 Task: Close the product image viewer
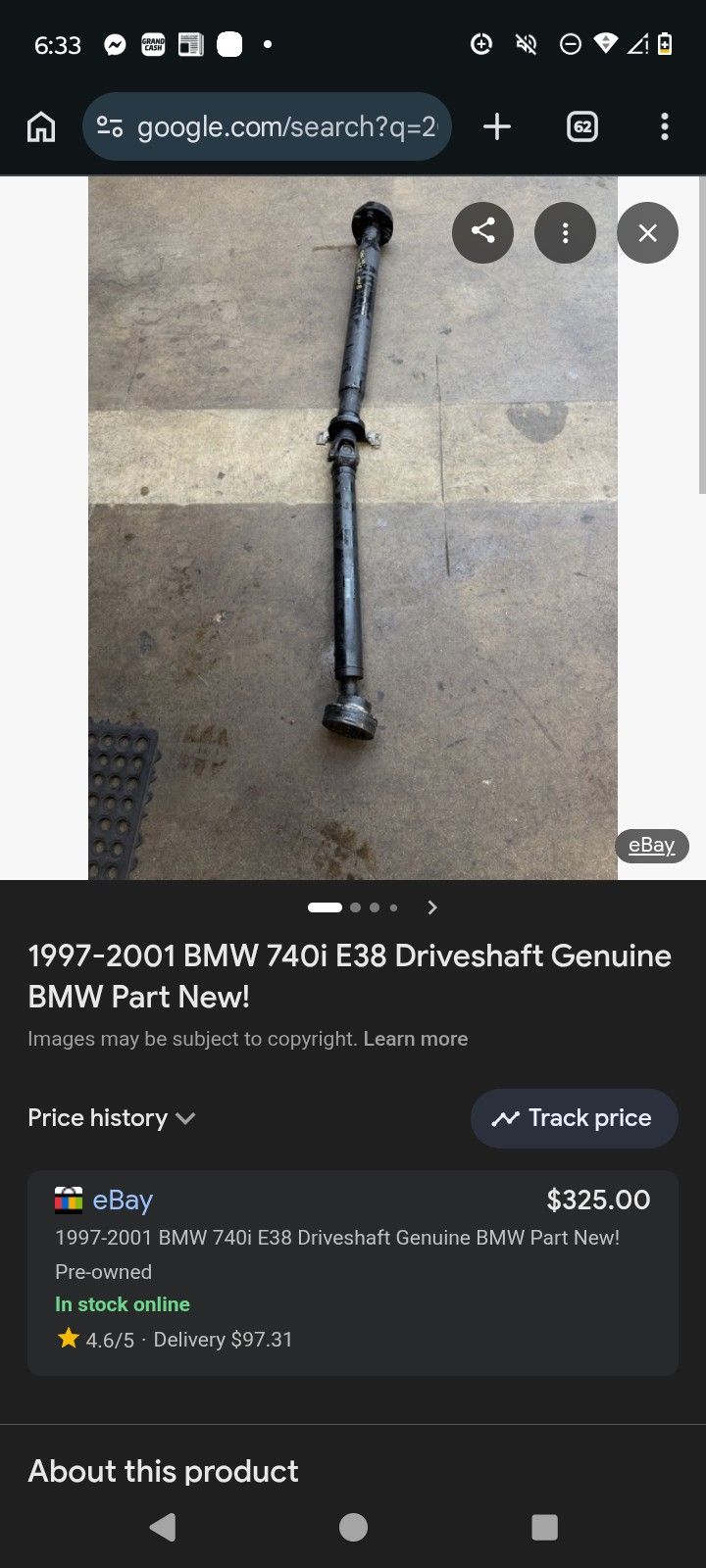[x=647, y=232]
